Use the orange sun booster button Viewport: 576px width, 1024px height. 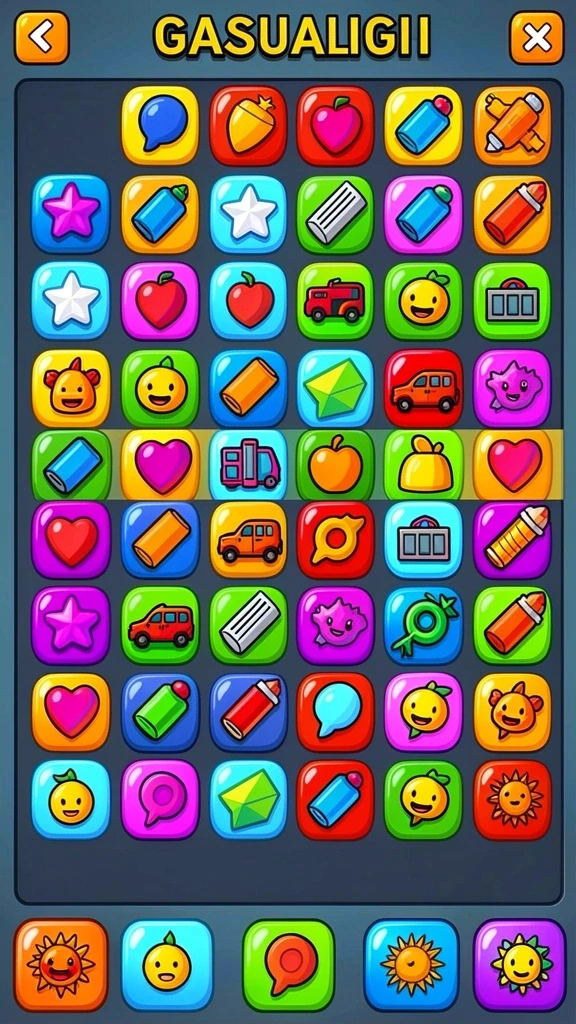(61, 965)
